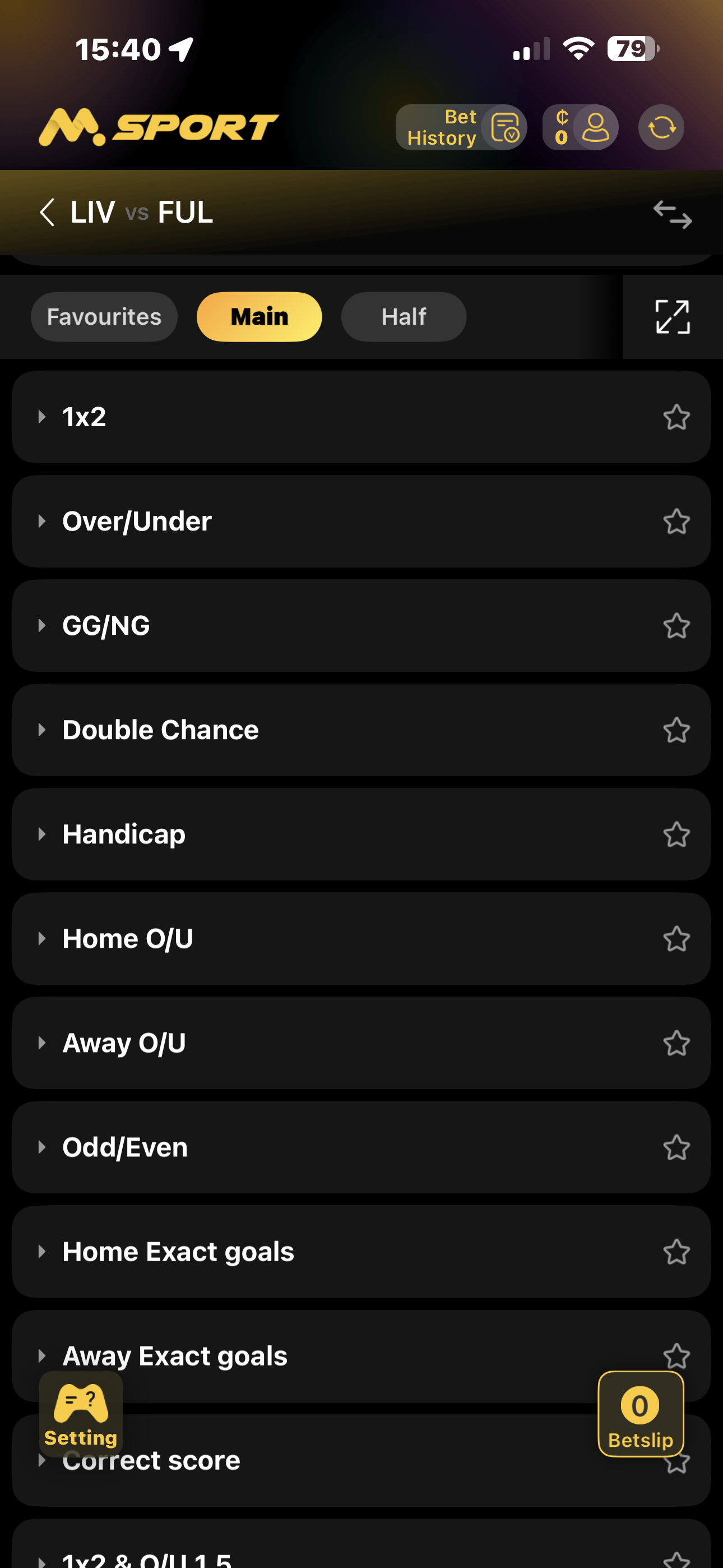Viewport: 723px width, 1568px height.
Task: Add Home Exact goals to favourites
Action: [x=676, y=1252]
